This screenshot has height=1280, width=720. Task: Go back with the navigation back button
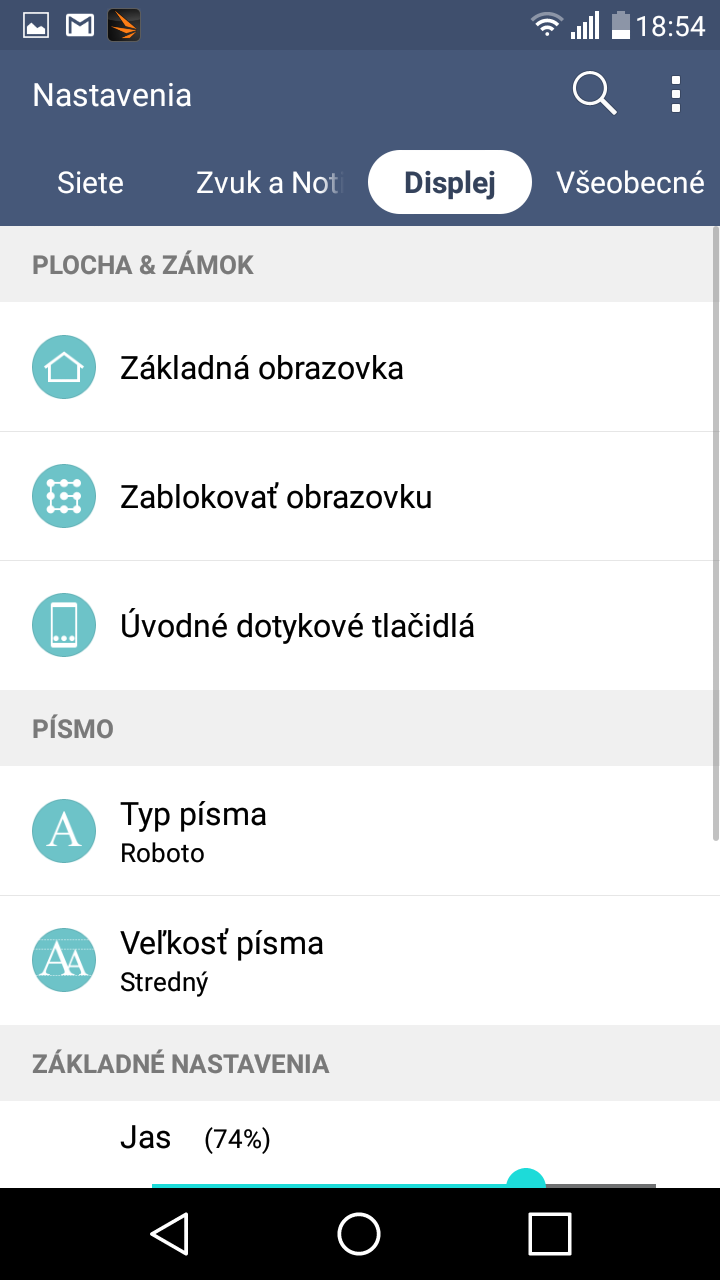click(x=170, y=1233)
